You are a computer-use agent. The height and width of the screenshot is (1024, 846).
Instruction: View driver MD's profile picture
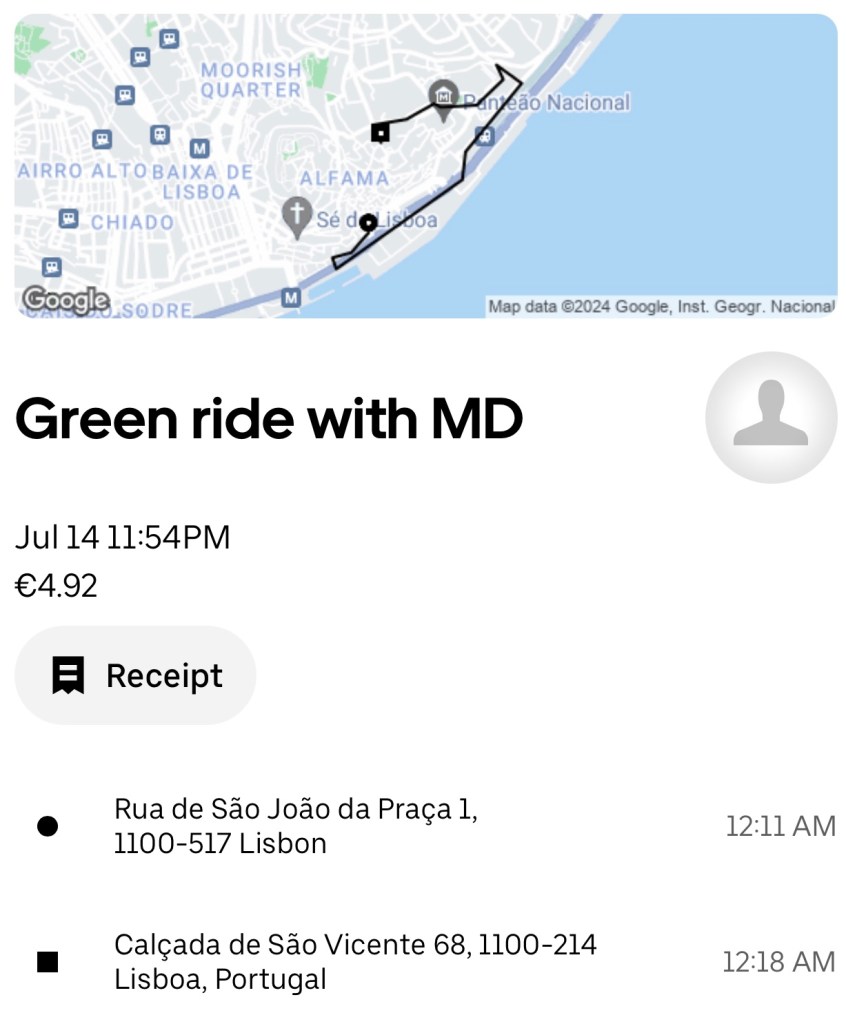[770, 417]
